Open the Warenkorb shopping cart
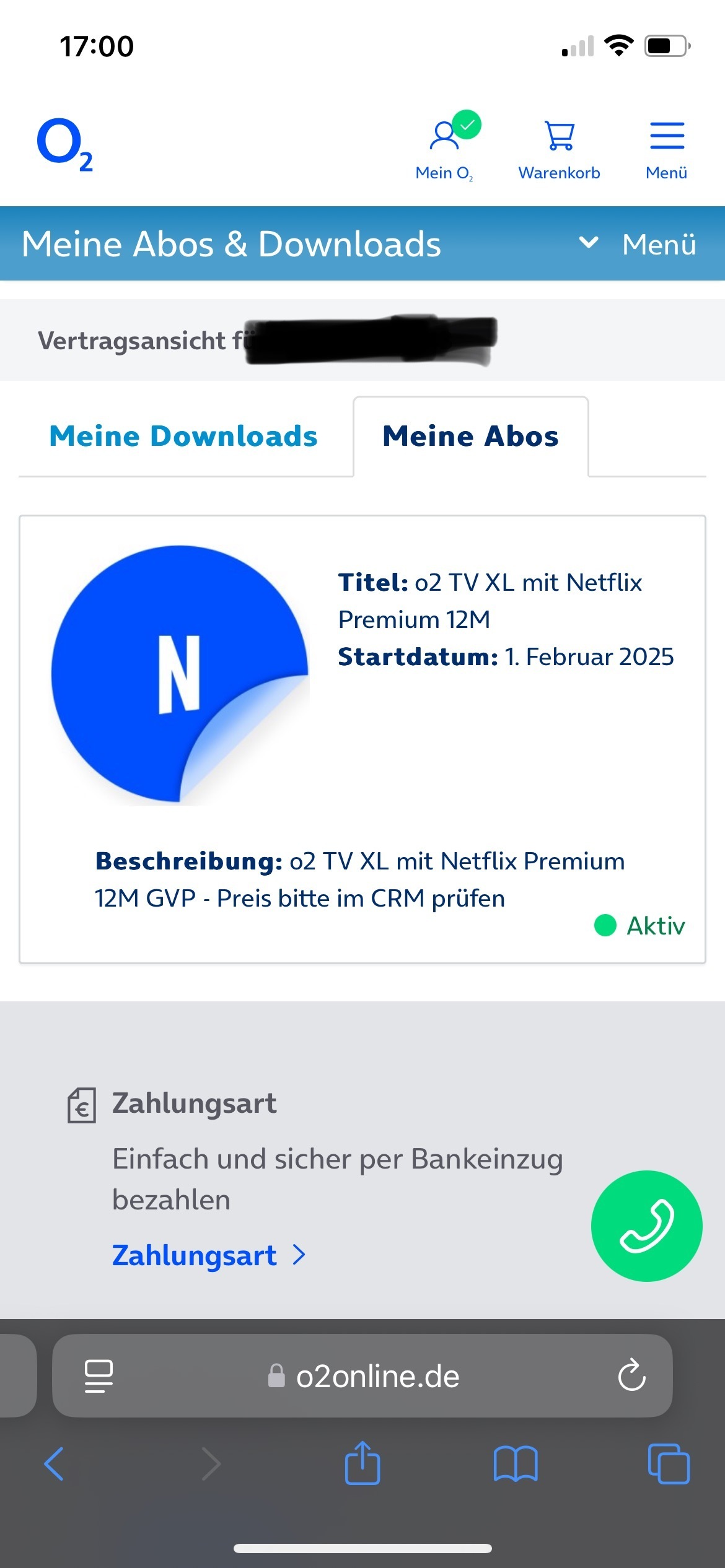Image resolution: width=725 pixels, height=1568 pixels. tap(559, 150)
